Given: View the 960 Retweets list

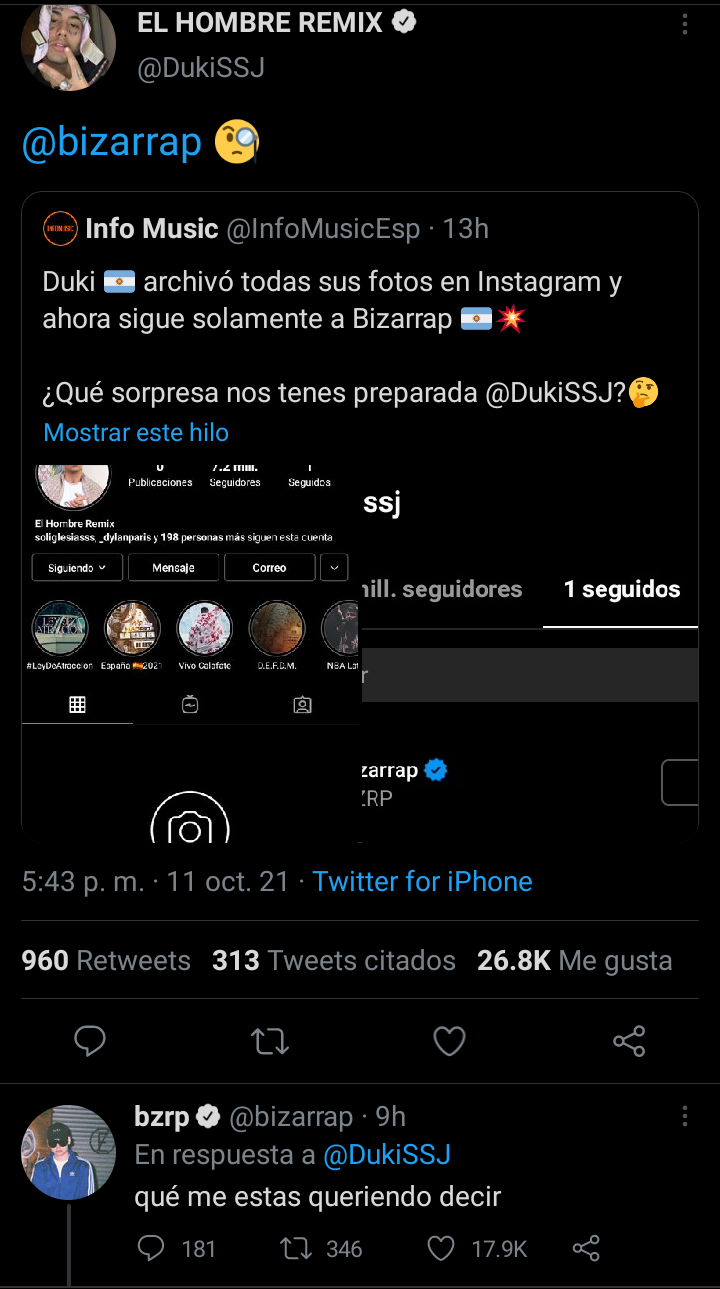Looking at the screenshot, I should (x=106, y=961).
